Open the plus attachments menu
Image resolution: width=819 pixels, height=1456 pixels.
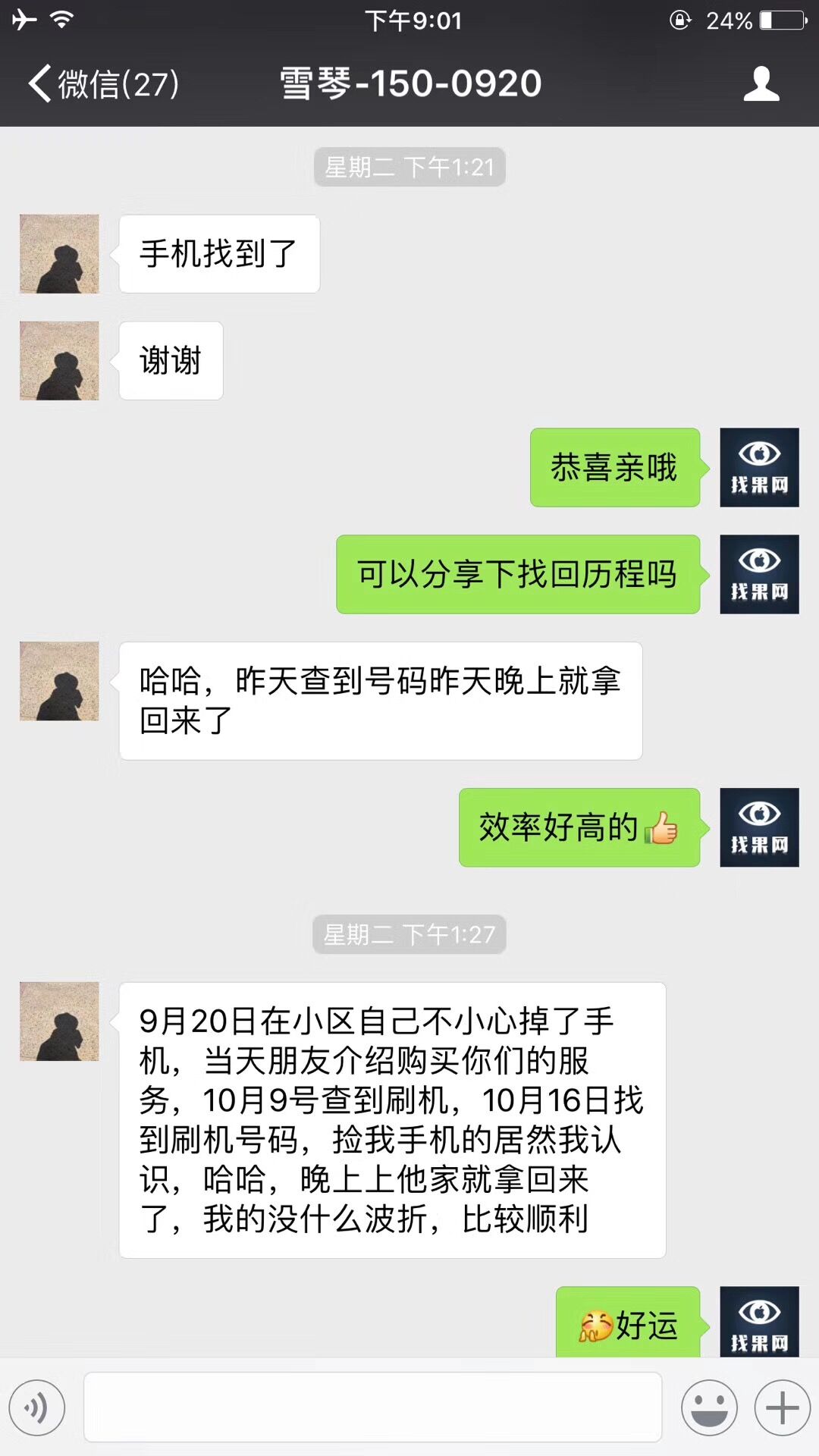point(782,1407)
